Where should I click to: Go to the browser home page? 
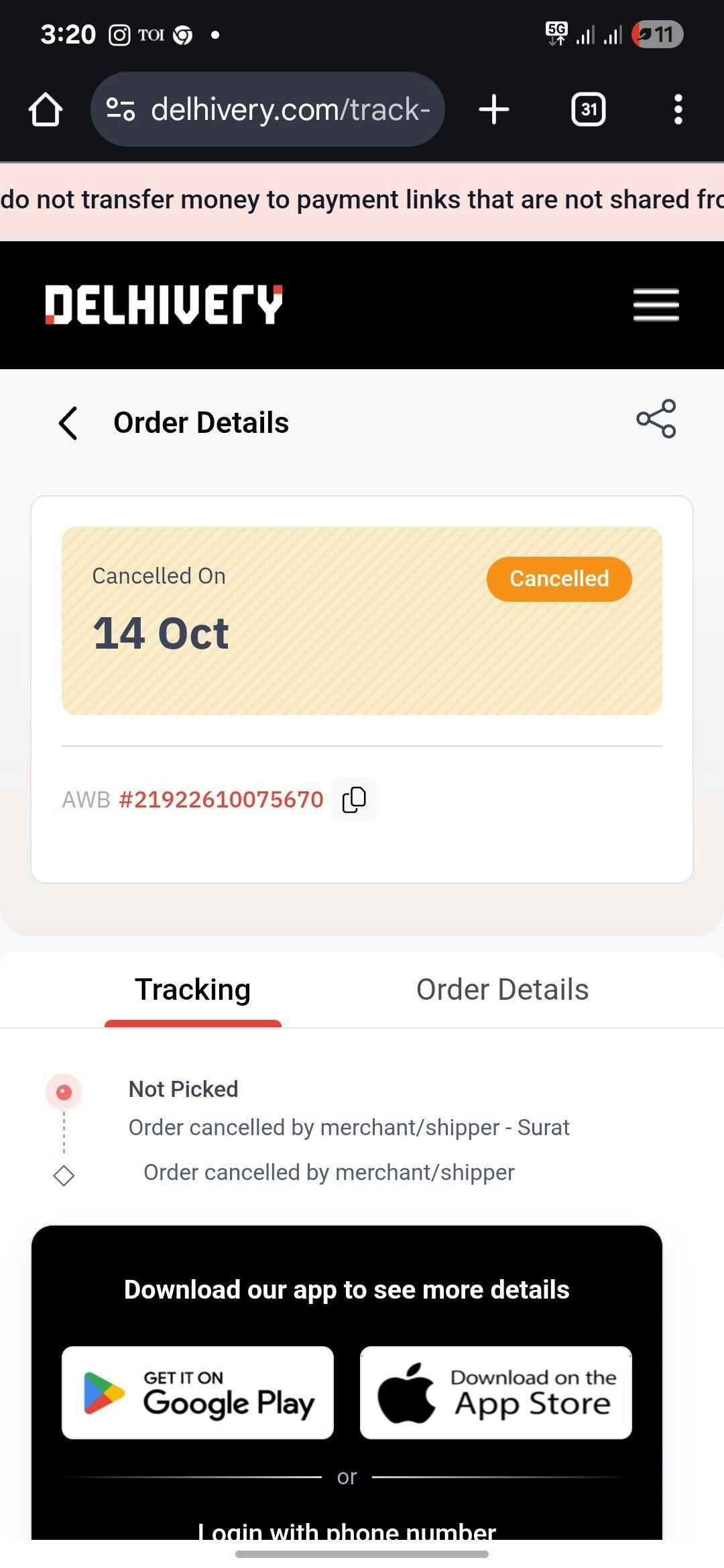(46, 109)
